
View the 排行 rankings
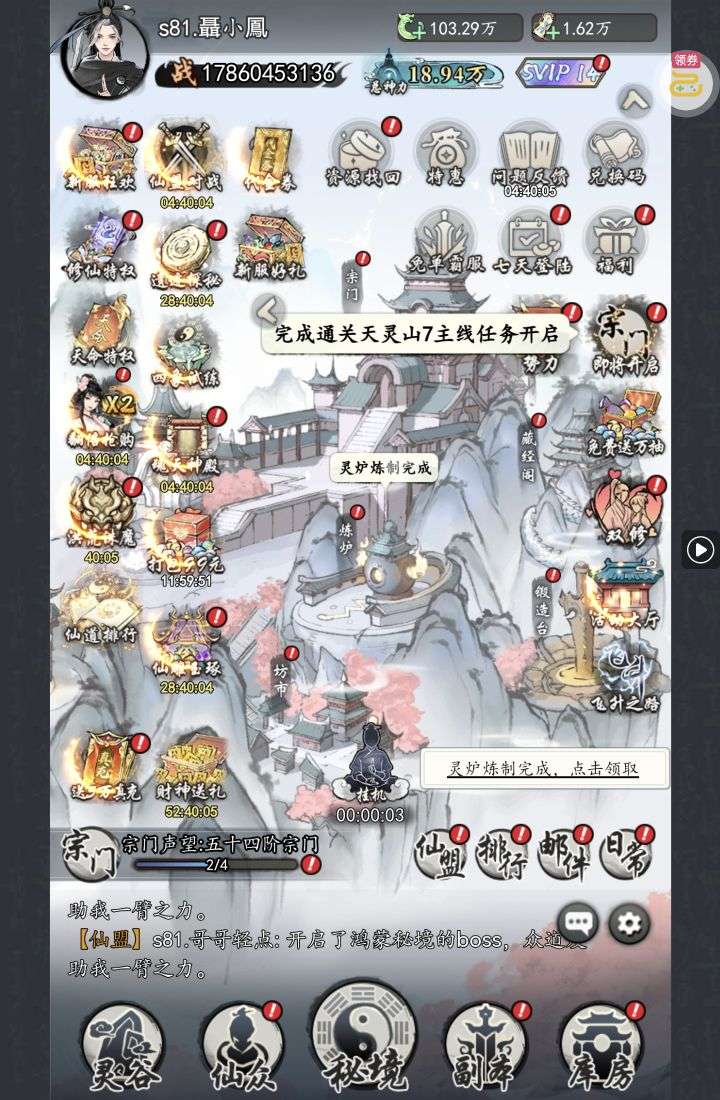pyautogui.click(x=503, y=856)
